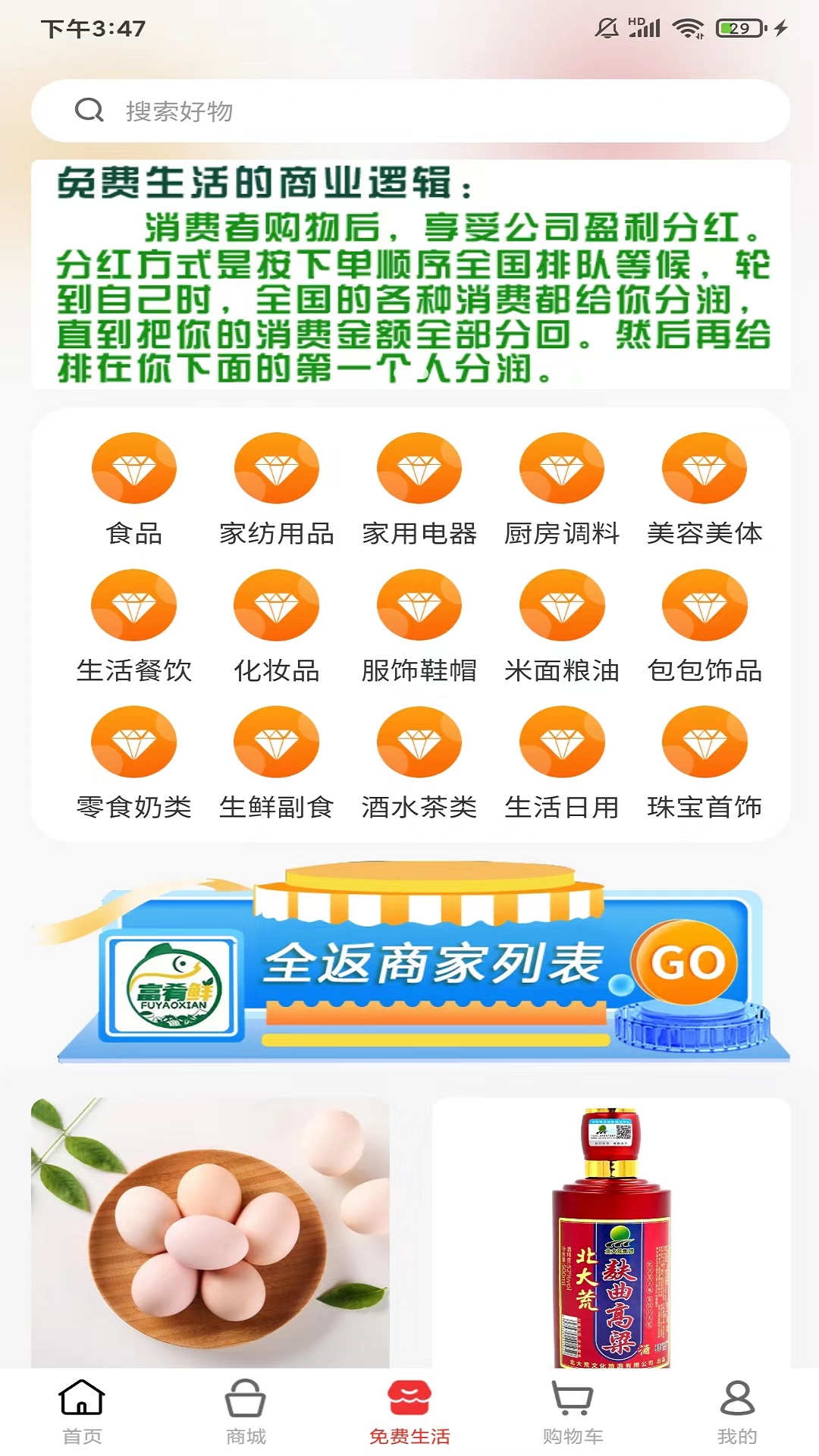
Task: Open the 酒水茶类 category icon
Action: 419,741
